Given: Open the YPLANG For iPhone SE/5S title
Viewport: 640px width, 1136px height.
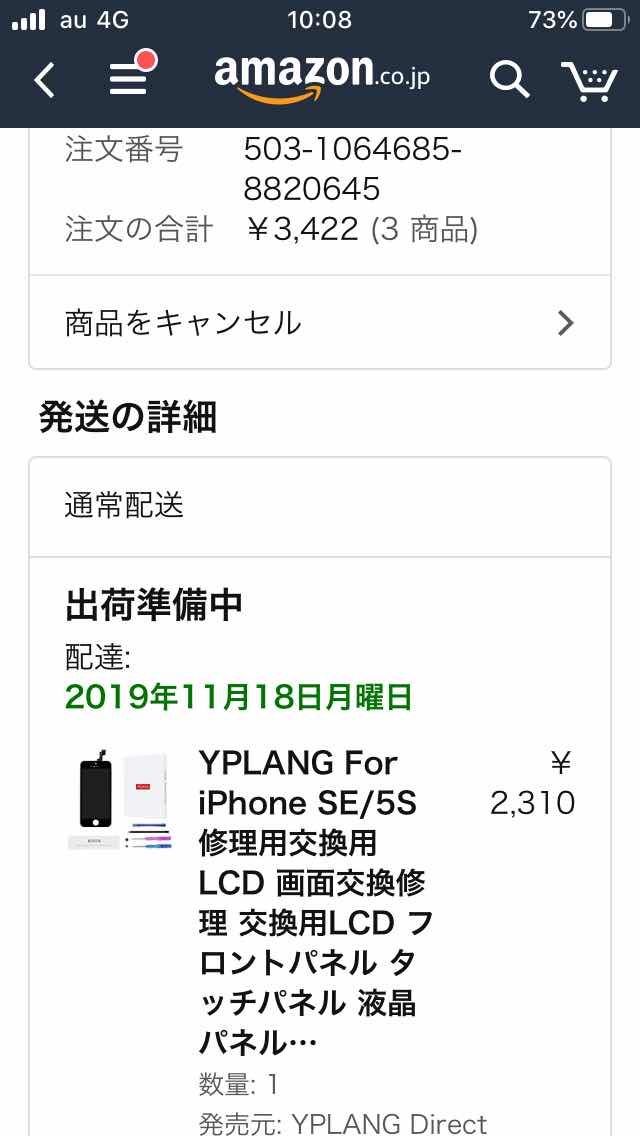Looking at the screenshot, I should [315, 902].
